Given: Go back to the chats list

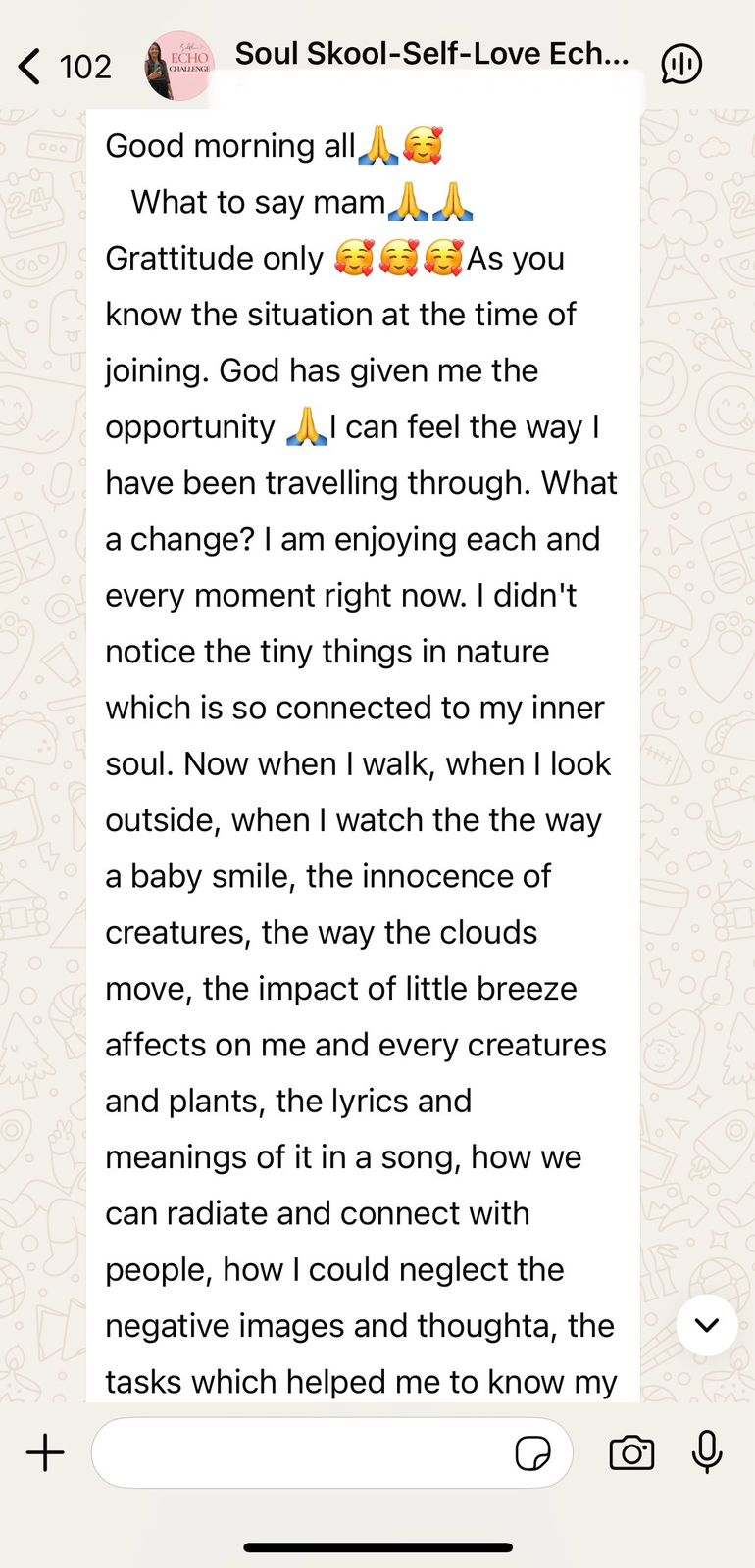Looking at the screenshot, I should 31,67.
